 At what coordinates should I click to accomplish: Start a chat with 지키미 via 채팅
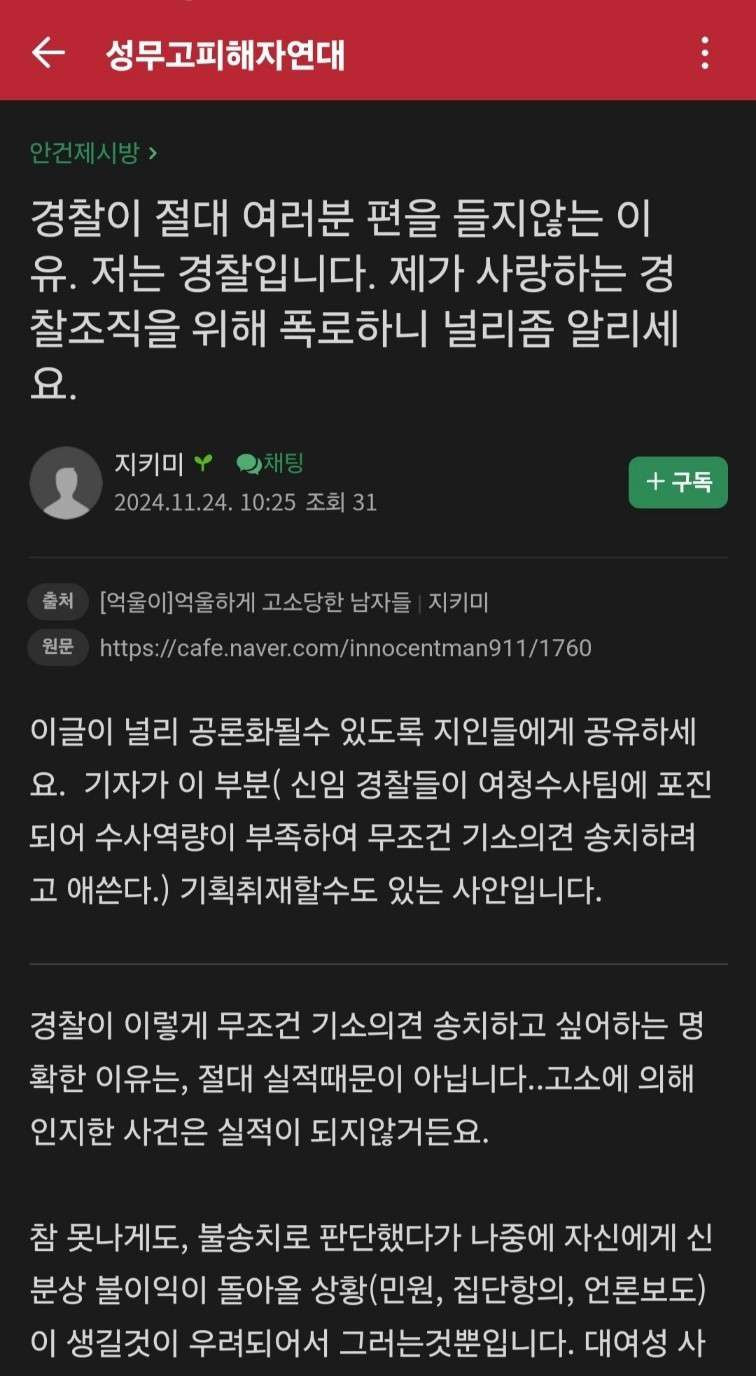coord(270,463)
